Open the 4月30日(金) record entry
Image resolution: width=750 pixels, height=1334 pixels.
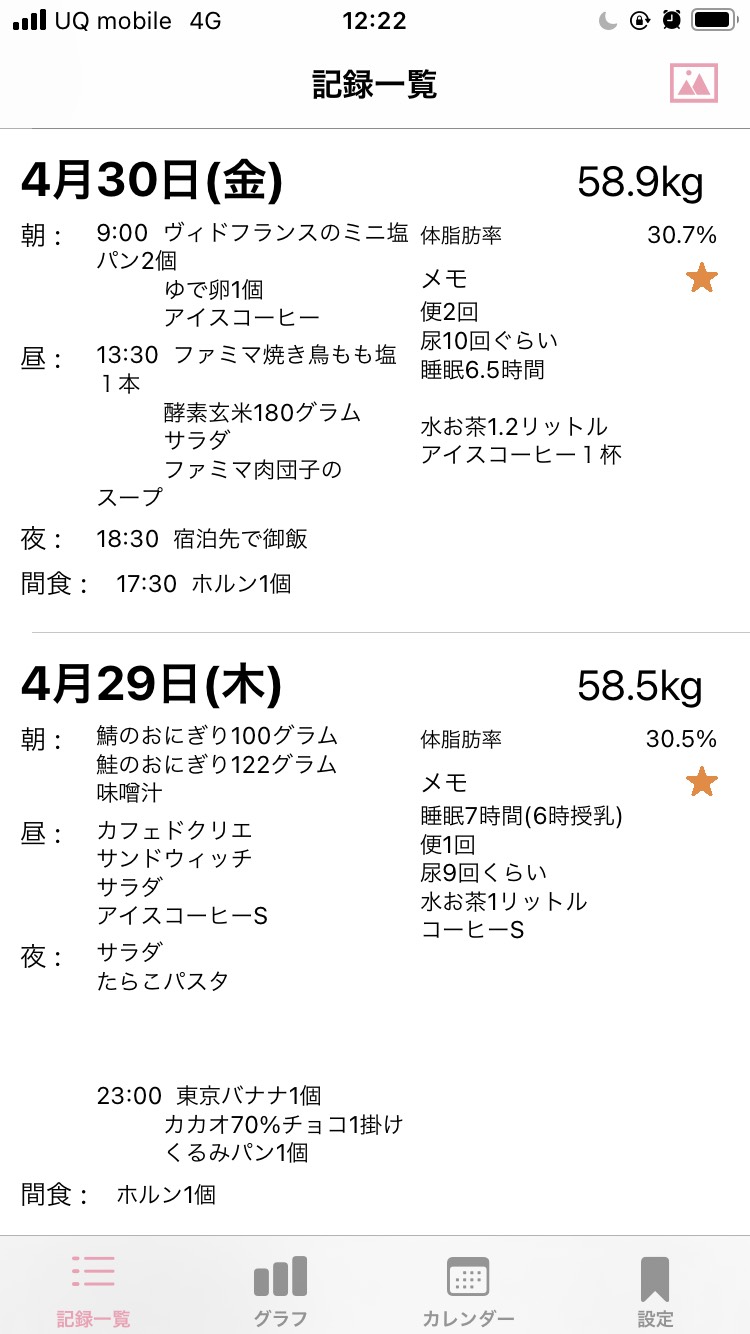coord(375,381)
